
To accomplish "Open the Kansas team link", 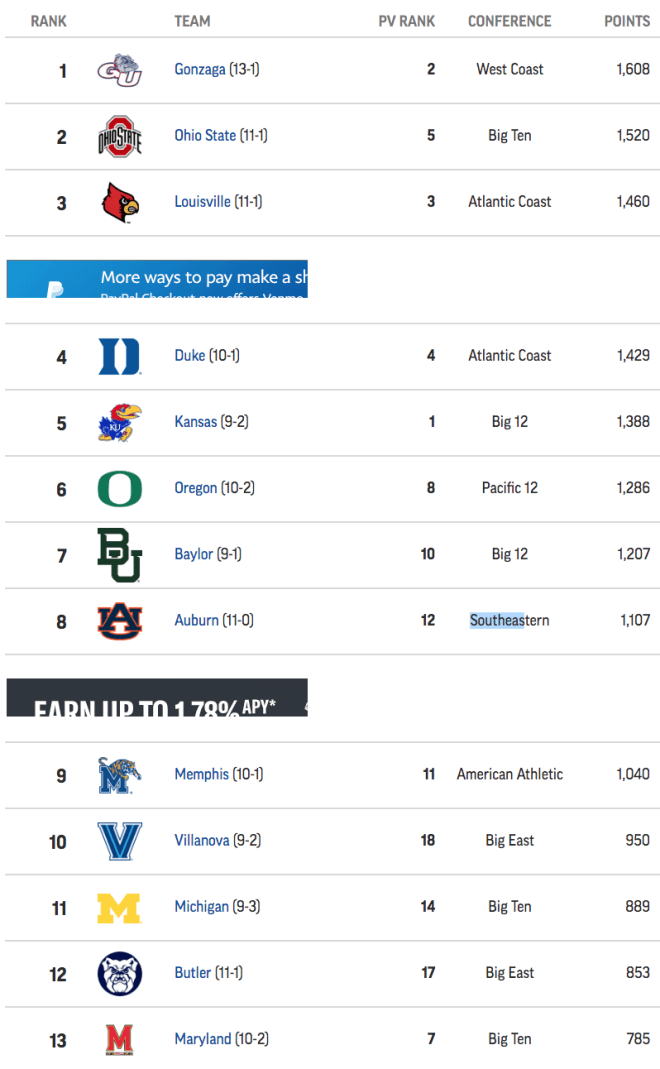I will [195, 422].
